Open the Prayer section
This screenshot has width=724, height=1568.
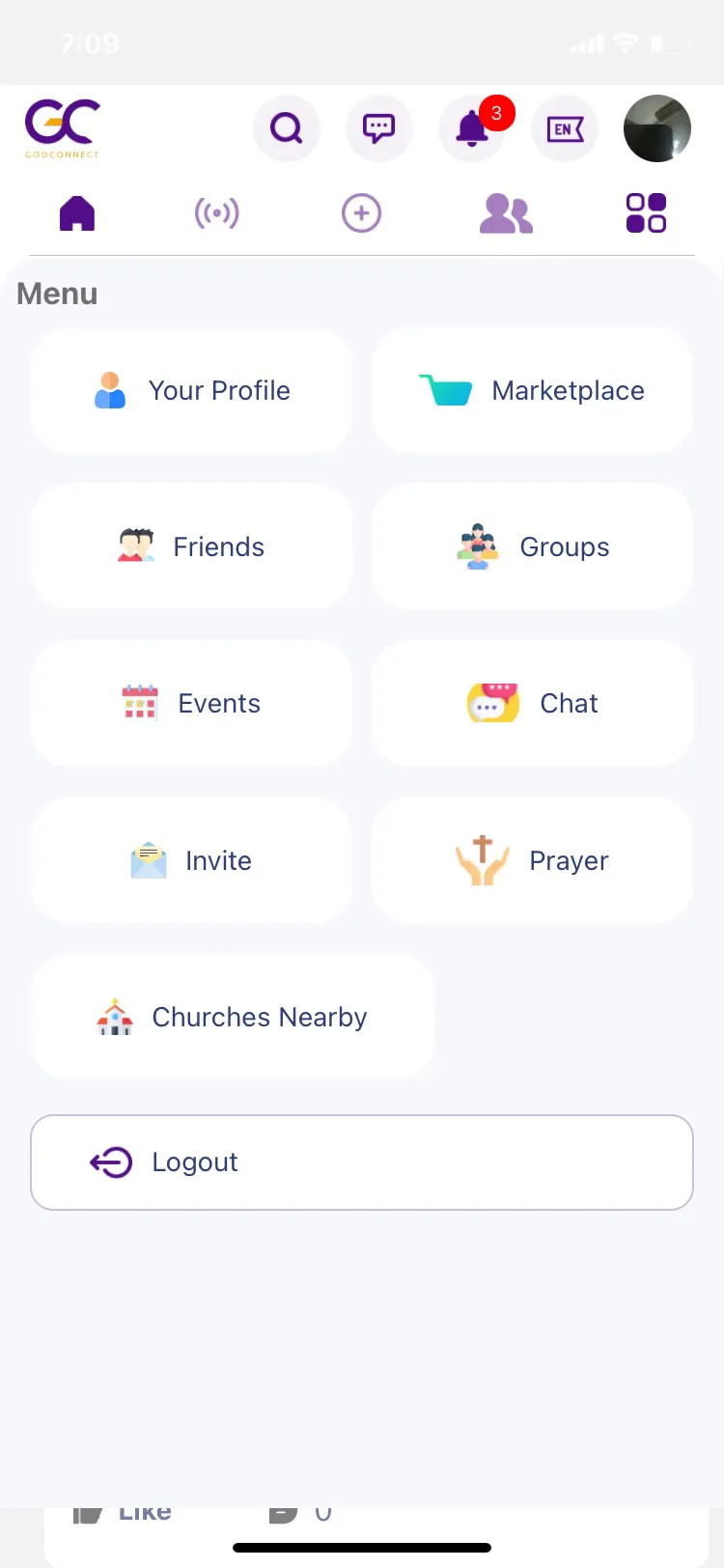tap(532, 860)
